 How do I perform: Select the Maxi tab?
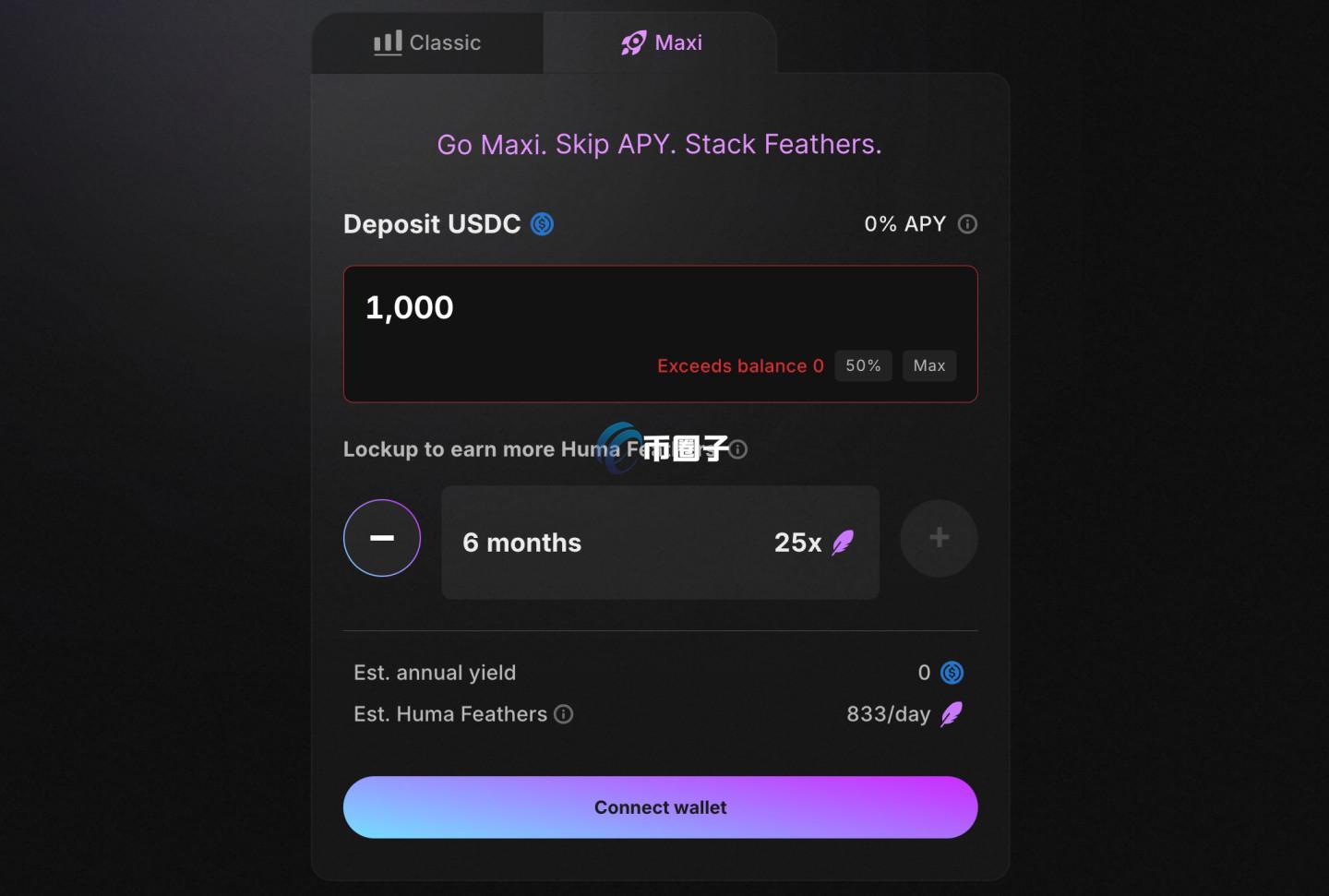pos(660,42)
